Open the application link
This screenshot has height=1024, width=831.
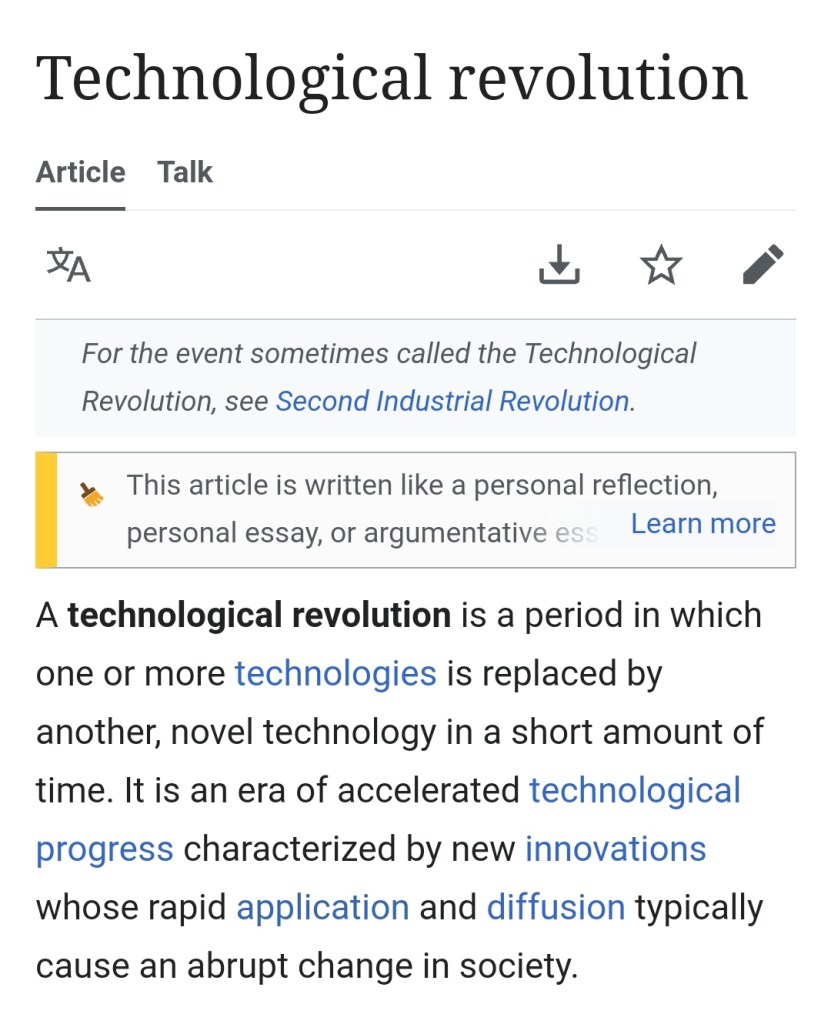click(x=322, y=908)
